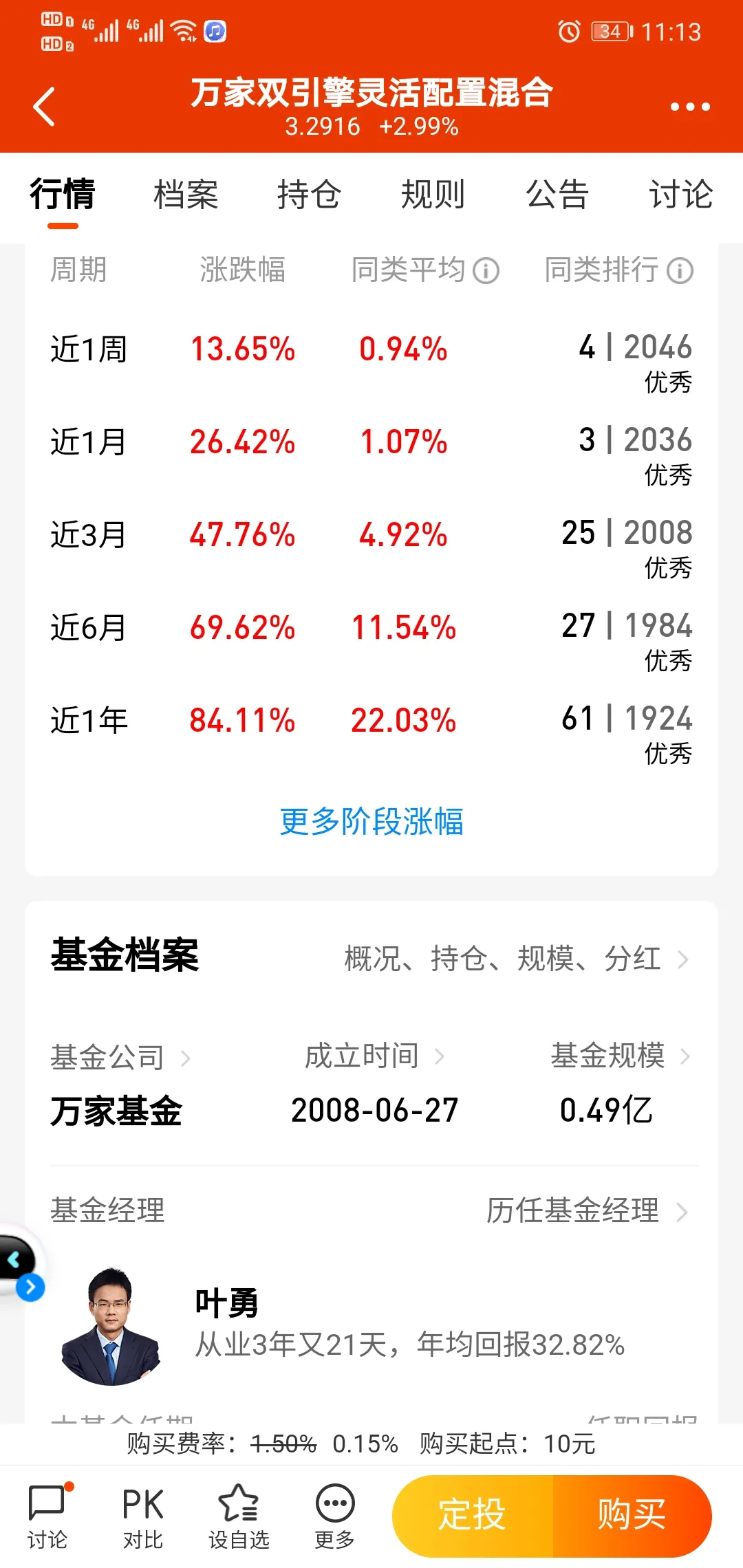Screen dimensions: 743x1568
Task: Open fund manager 叶勇's profile
Action: coord(227,1303)
